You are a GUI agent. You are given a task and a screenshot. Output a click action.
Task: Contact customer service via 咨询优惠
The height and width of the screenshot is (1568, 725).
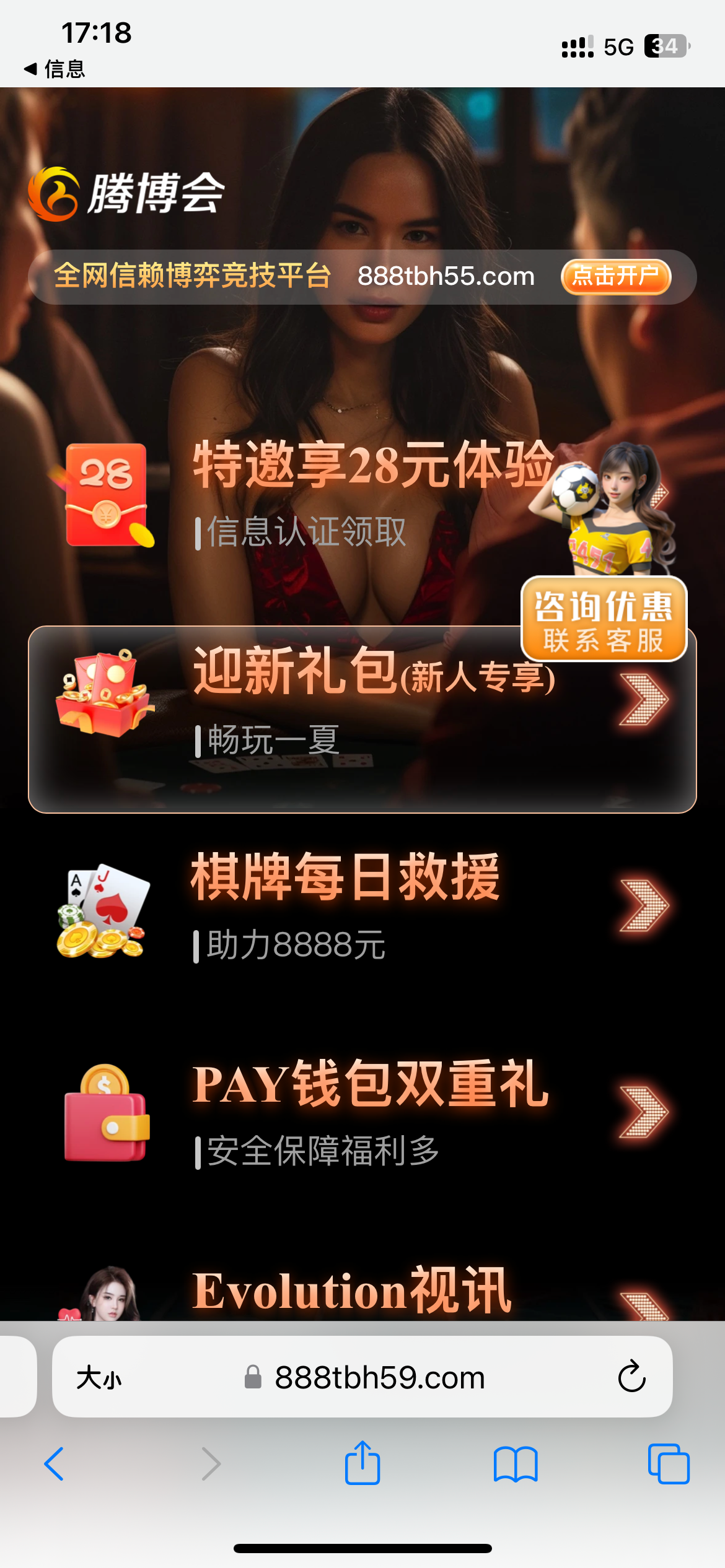point(604,619)
